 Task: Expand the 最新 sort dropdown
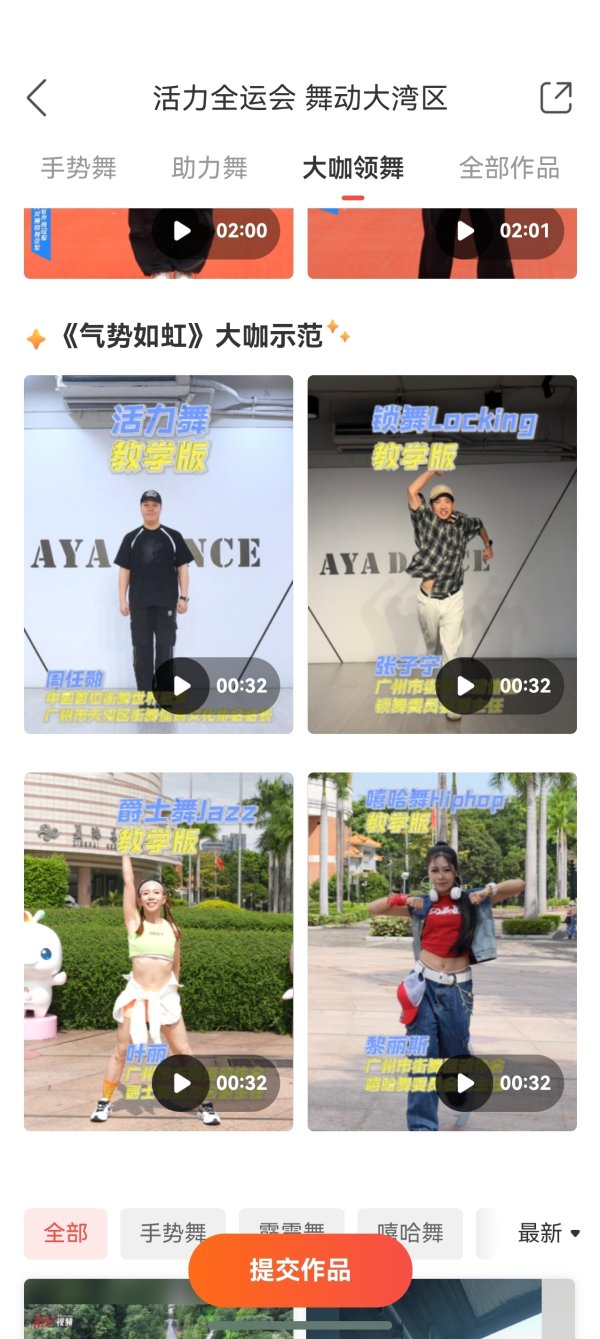tap(548, 1233)
